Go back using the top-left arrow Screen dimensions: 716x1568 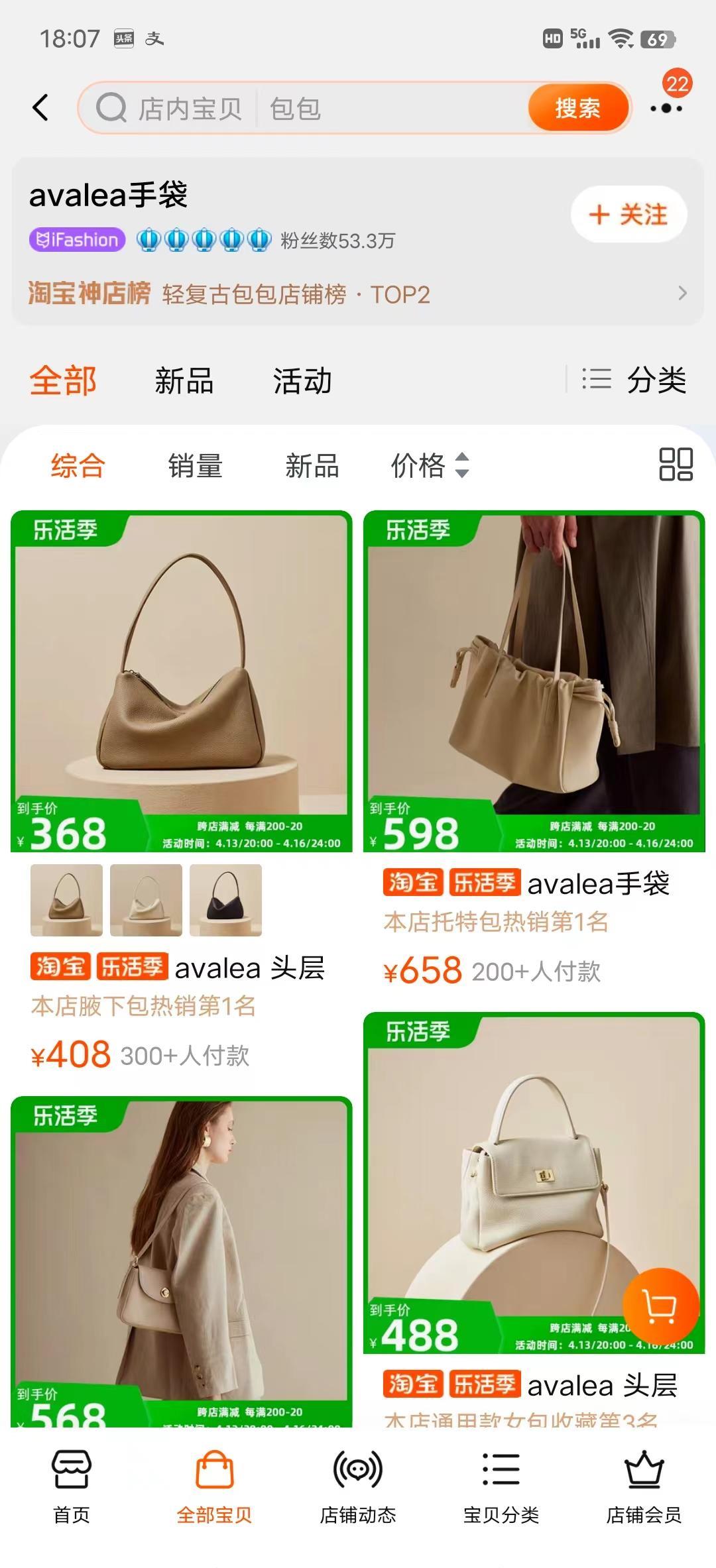tap(40, 107)
